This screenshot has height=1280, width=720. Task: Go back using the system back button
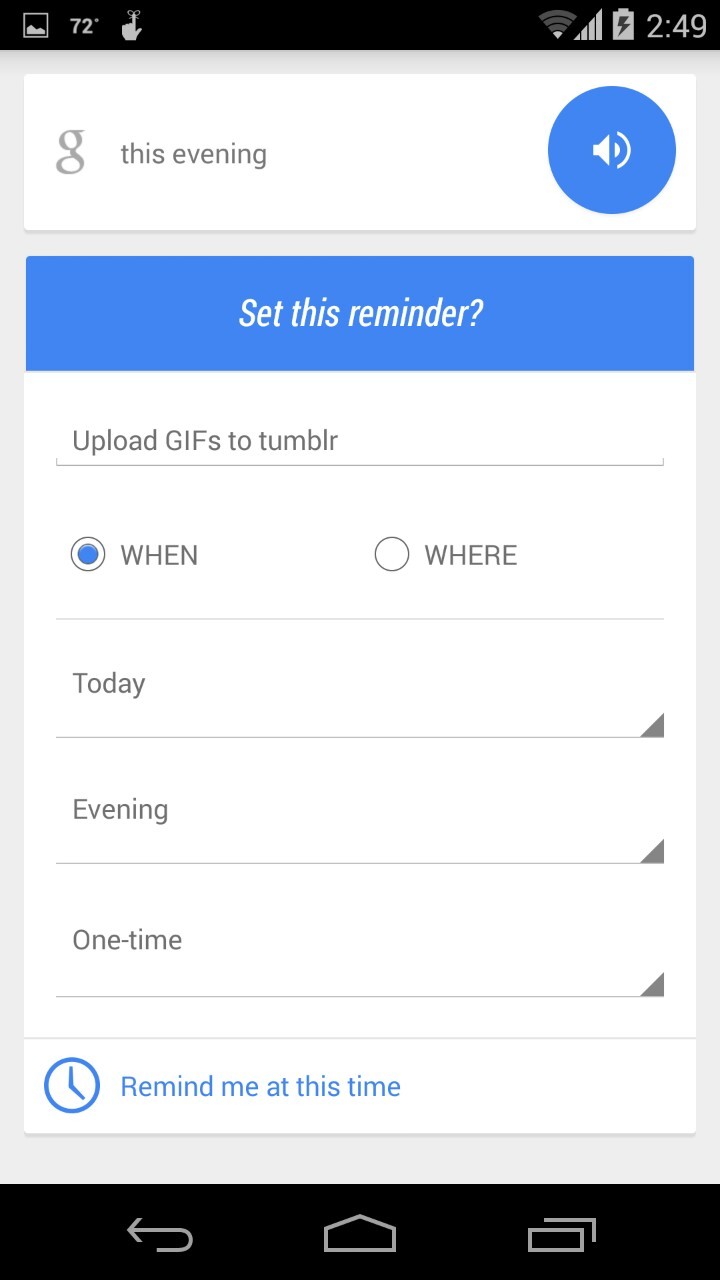(x=160, y=1235)
